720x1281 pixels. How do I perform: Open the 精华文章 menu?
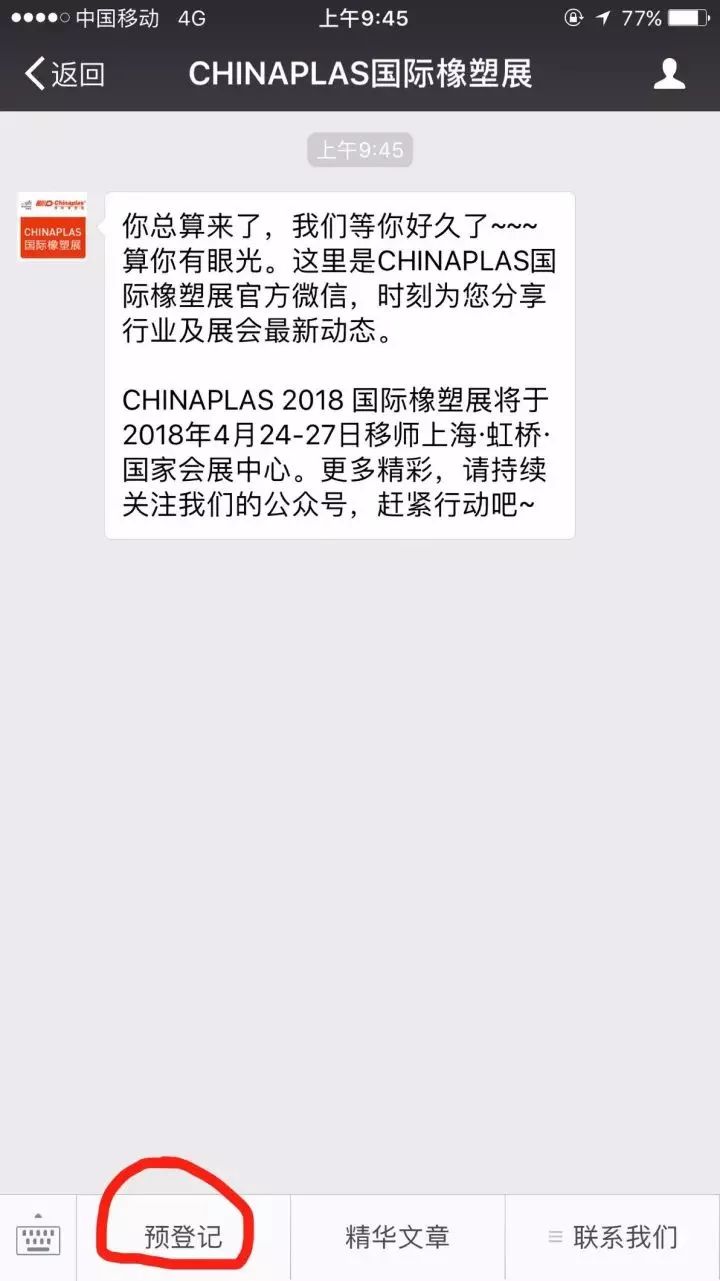click(397, 1238)
